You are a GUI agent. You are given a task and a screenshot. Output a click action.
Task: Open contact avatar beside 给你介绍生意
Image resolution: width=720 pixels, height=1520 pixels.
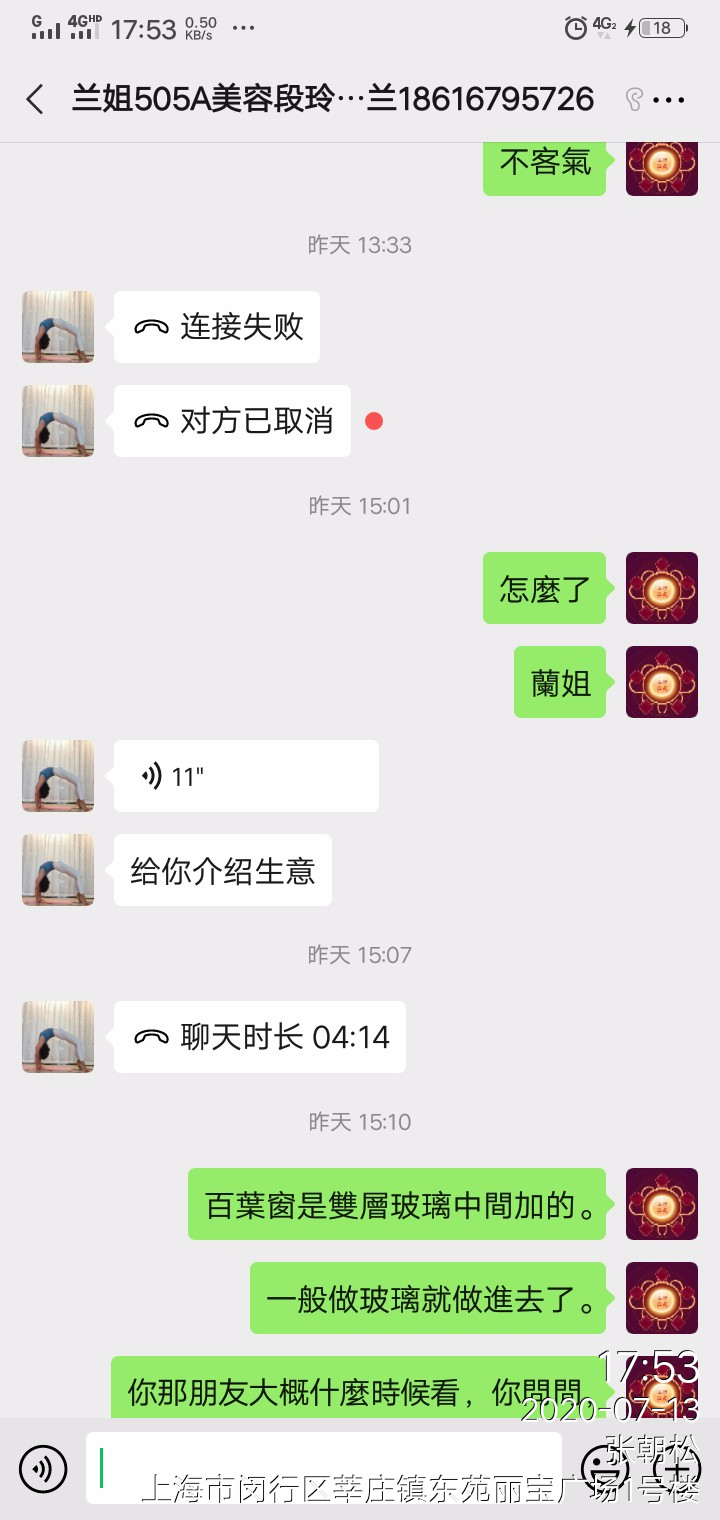(58, 870)
